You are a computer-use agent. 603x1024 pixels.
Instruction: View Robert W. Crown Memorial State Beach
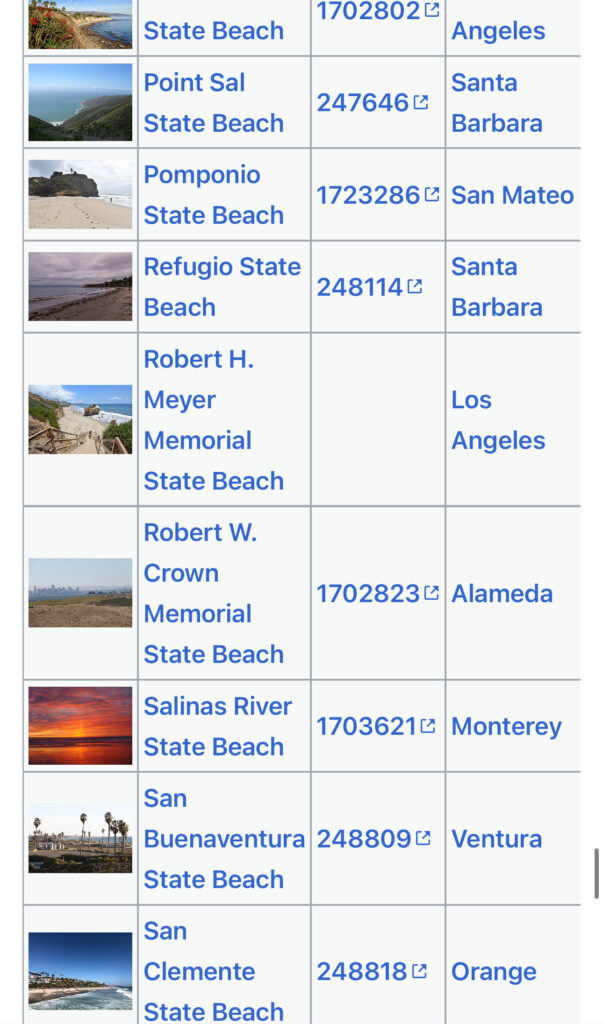coord(213,593)
